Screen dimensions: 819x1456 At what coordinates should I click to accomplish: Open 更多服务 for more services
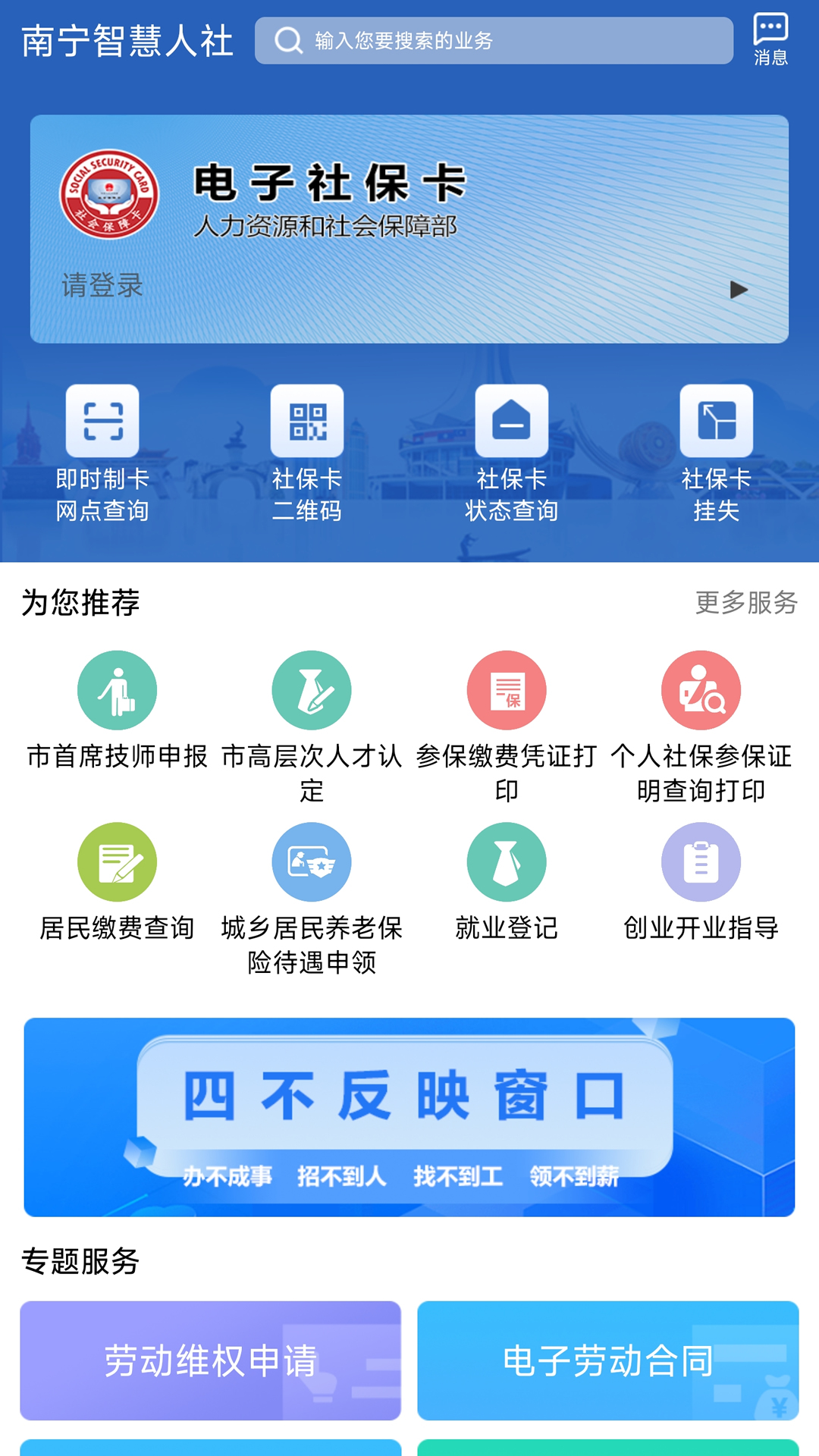tap(745, 601)
